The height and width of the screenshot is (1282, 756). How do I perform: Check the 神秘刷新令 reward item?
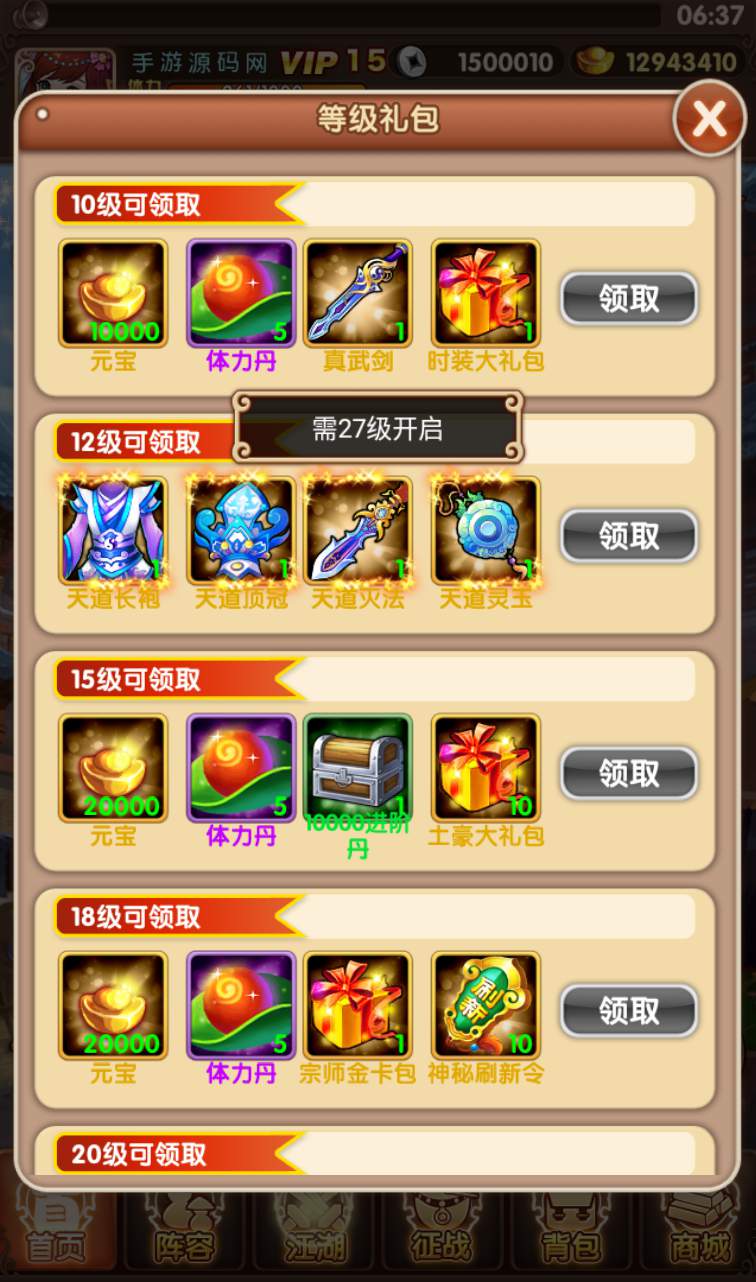(x=485, y=1004)
